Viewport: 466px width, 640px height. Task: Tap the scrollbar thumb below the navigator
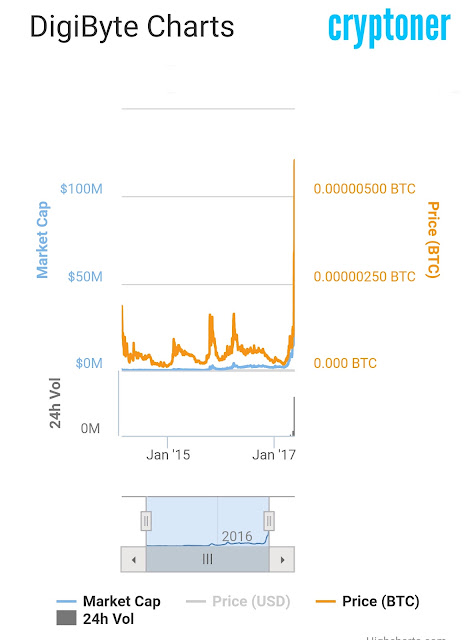[208, 560]
